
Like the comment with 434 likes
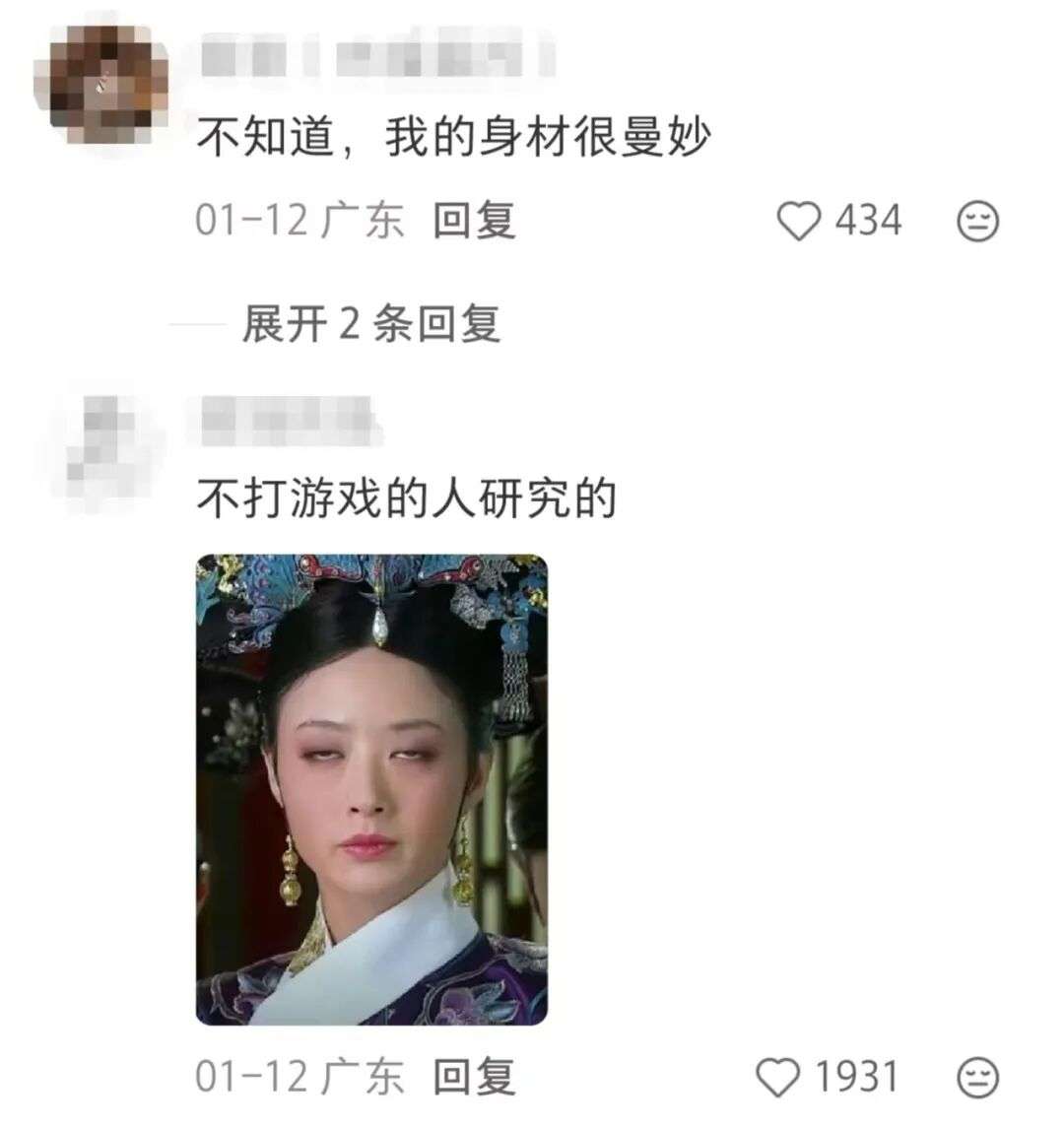click(x=798, y=221)
